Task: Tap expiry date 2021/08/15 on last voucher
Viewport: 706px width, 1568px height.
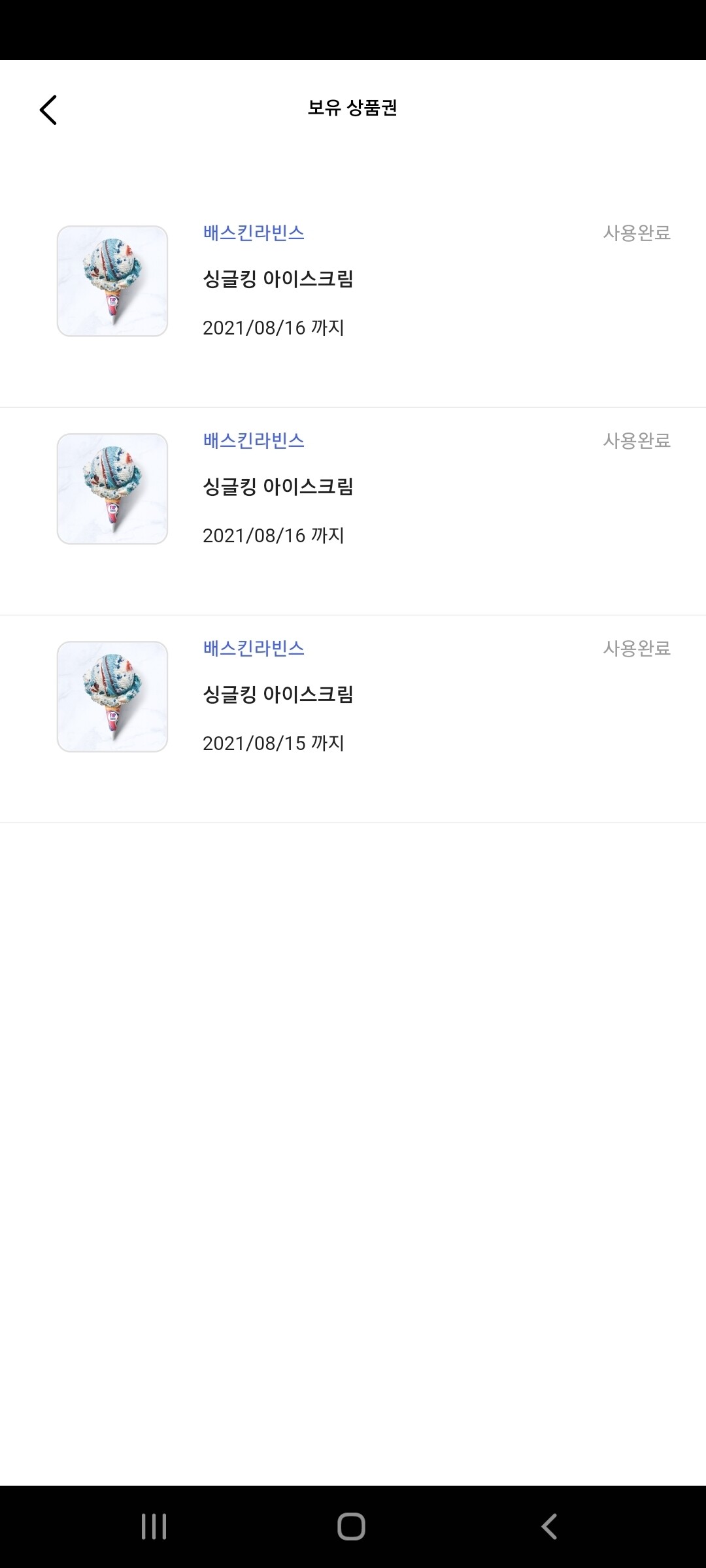Action: click(x=275, y=743)
